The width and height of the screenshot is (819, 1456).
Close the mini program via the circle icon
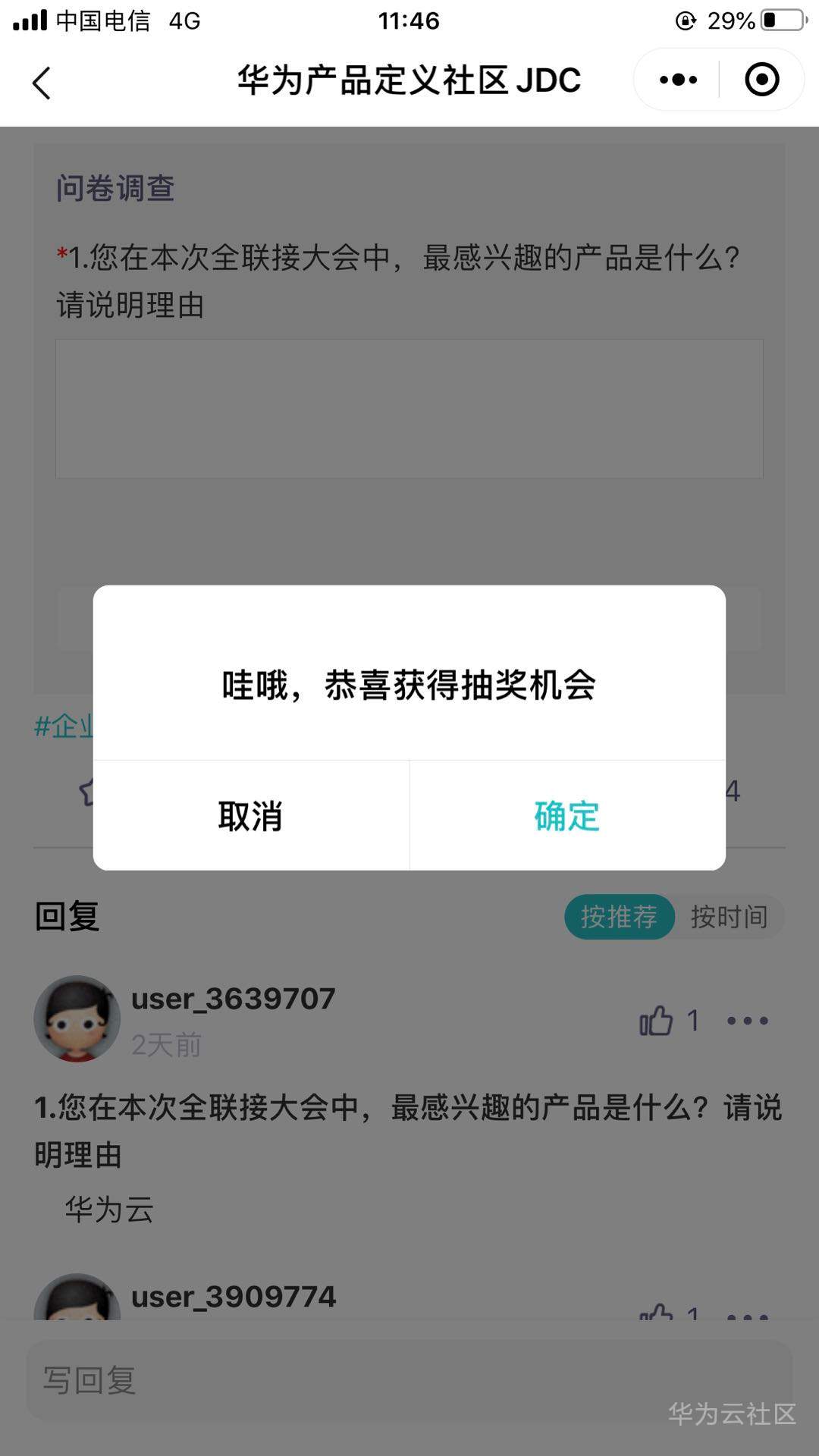[x=761, y=80]
